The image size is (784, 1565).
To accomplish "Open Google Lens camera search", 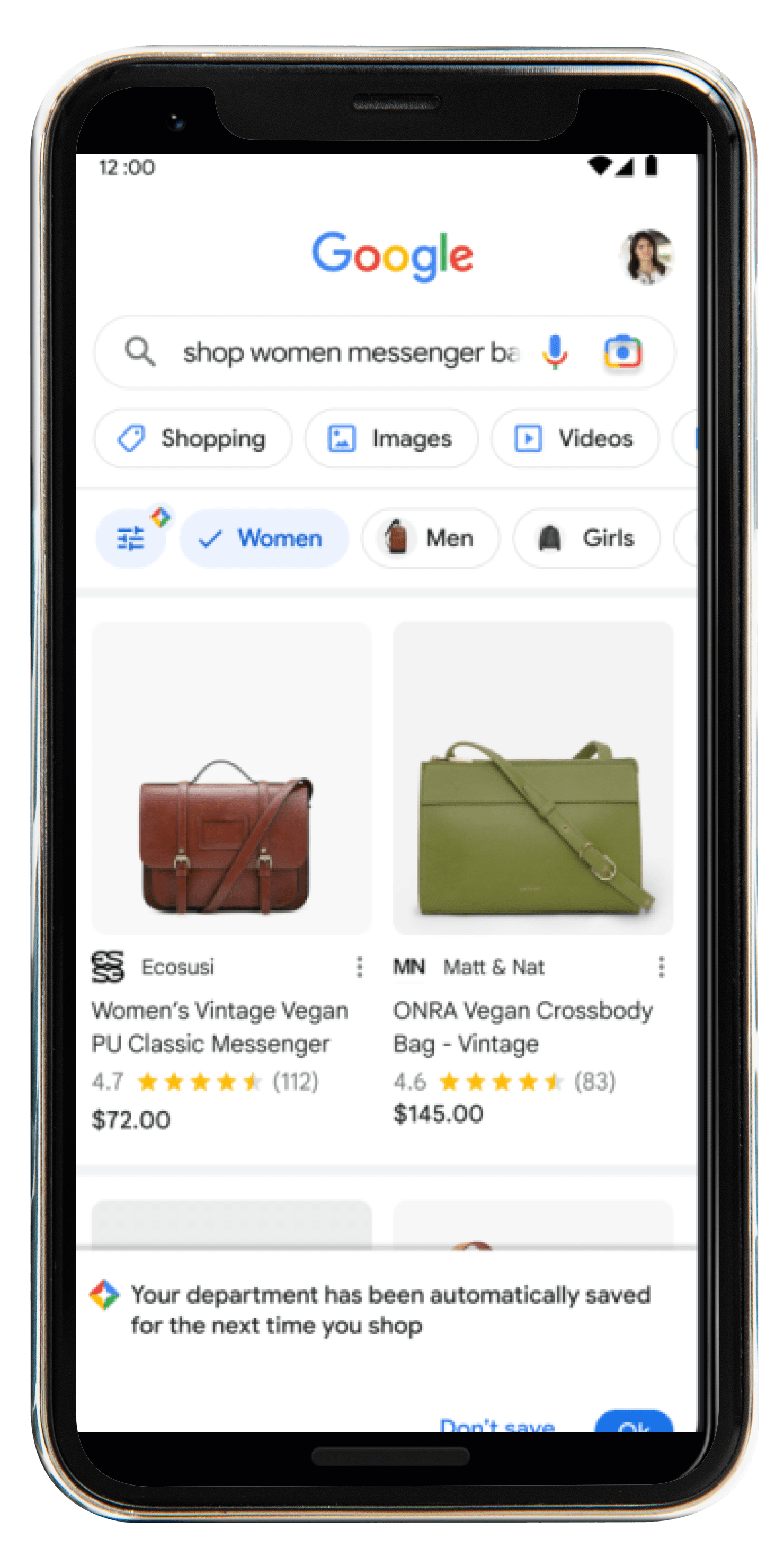I will [622, 352].
